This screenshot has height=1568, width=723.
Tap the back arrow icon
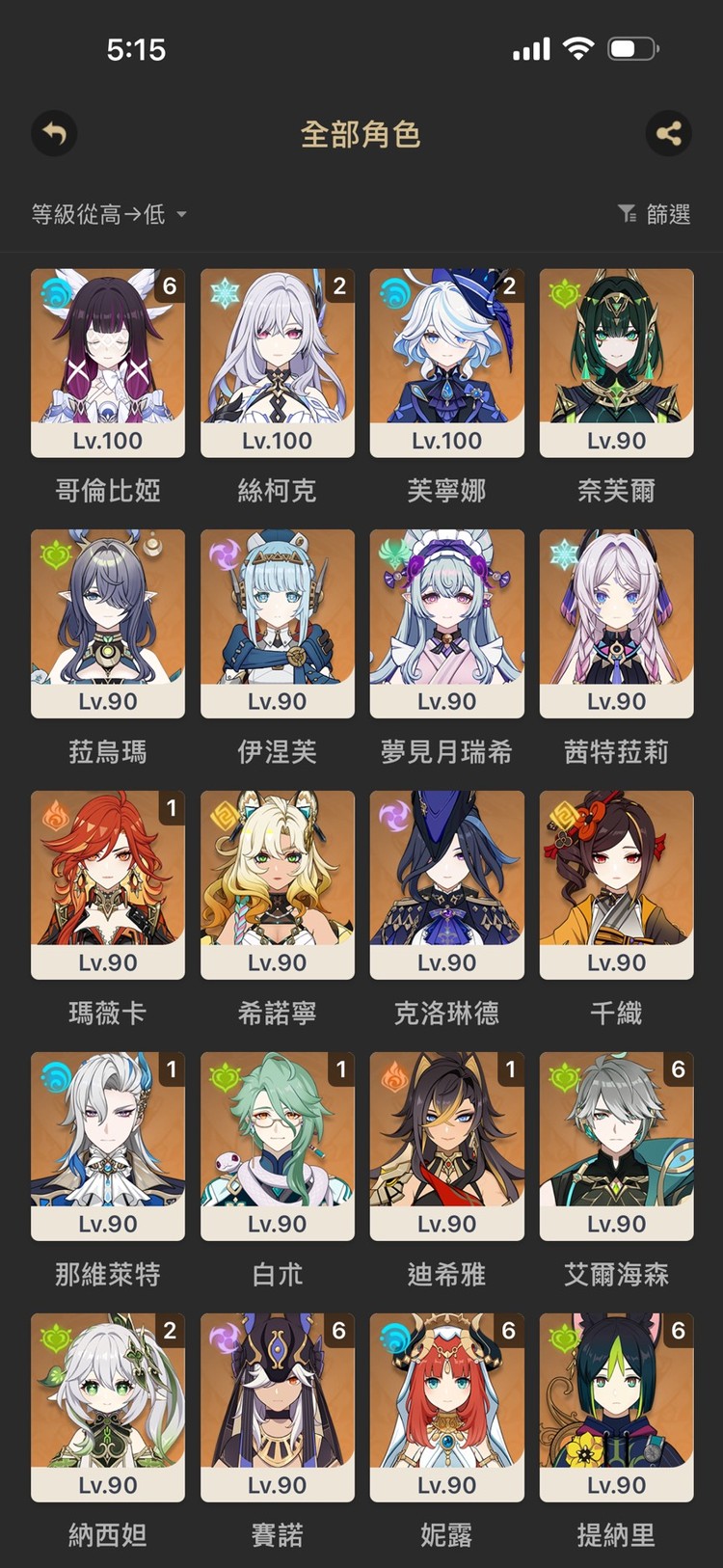(x=54, y=133)
